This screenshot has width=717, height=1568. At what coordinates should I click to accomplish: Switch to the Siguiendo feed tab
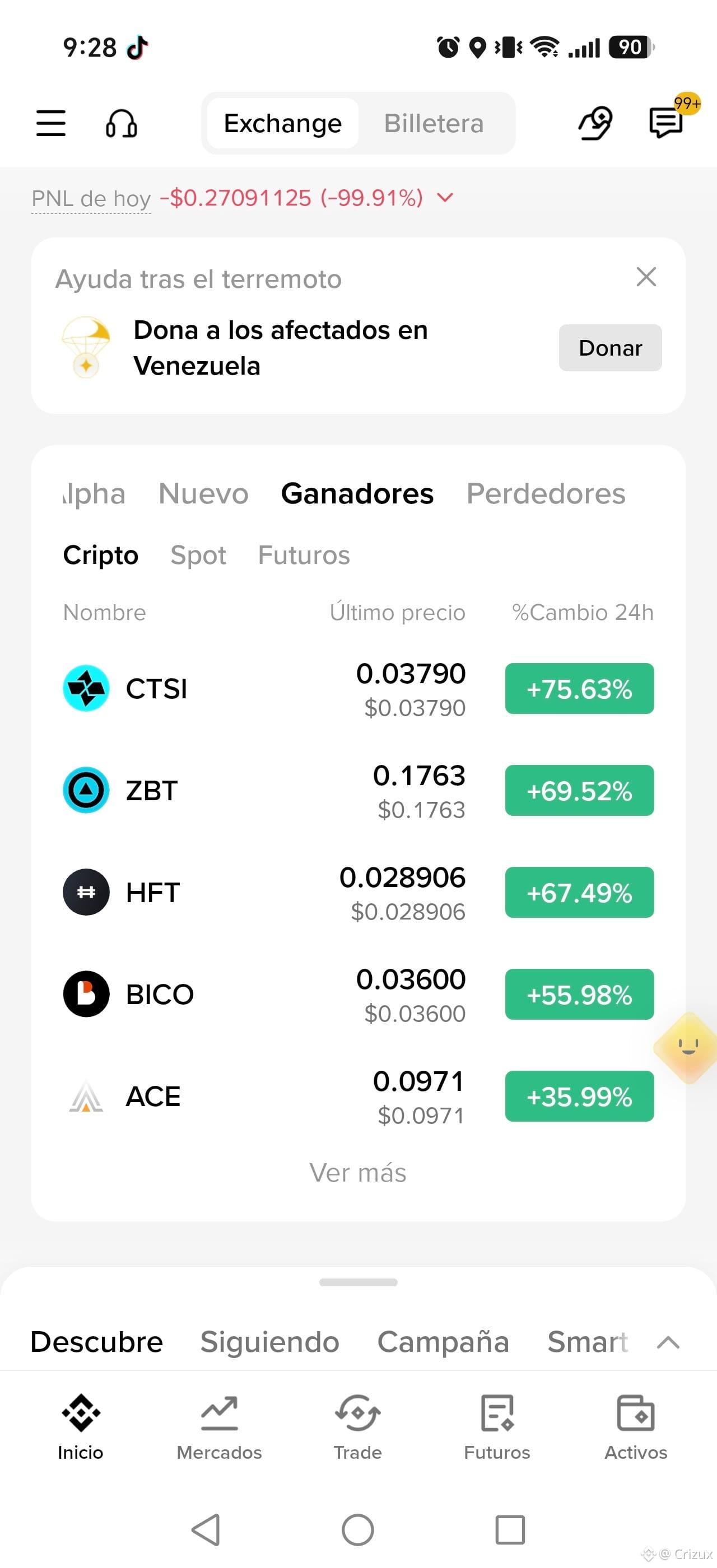(270, 1342)
